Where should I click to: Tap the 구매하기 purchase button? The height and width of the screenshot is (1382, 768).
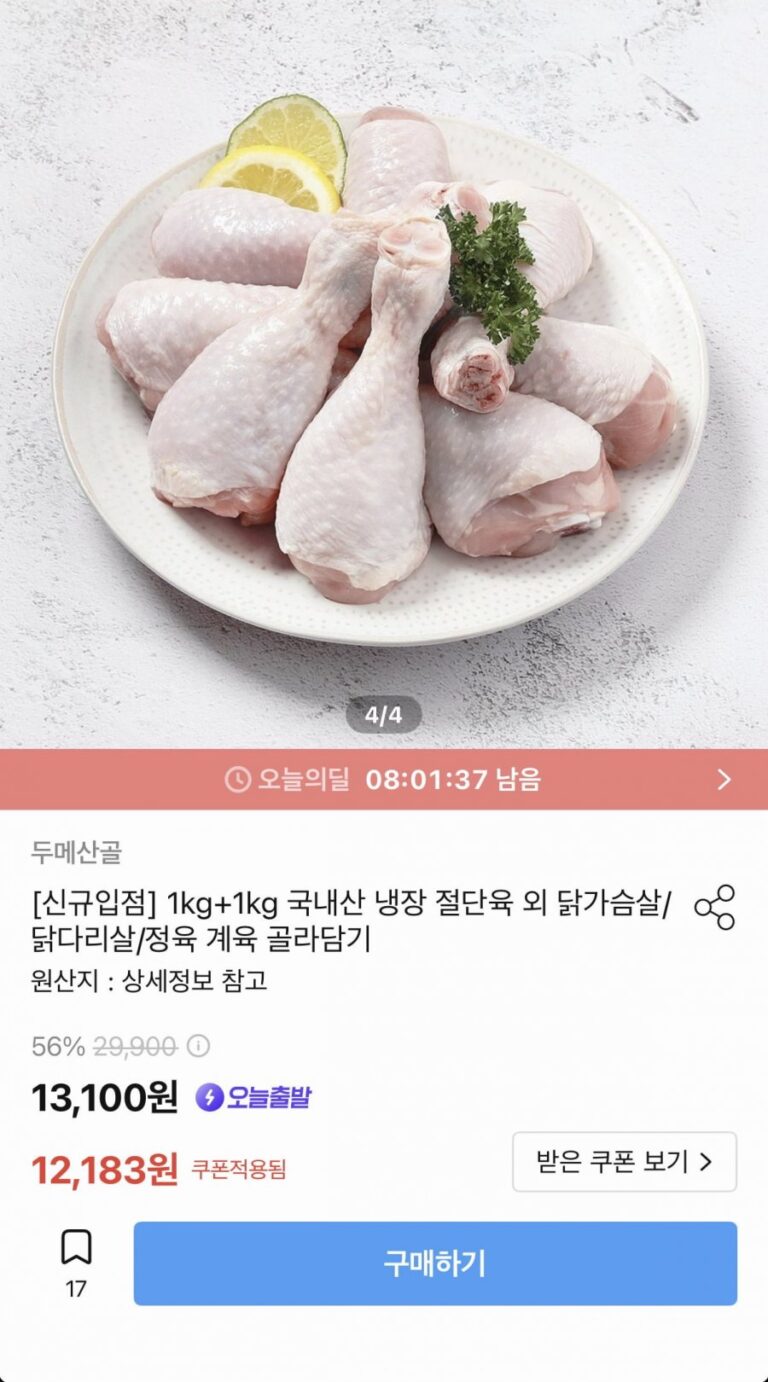pyautogui.click(x=435, y=1263)
